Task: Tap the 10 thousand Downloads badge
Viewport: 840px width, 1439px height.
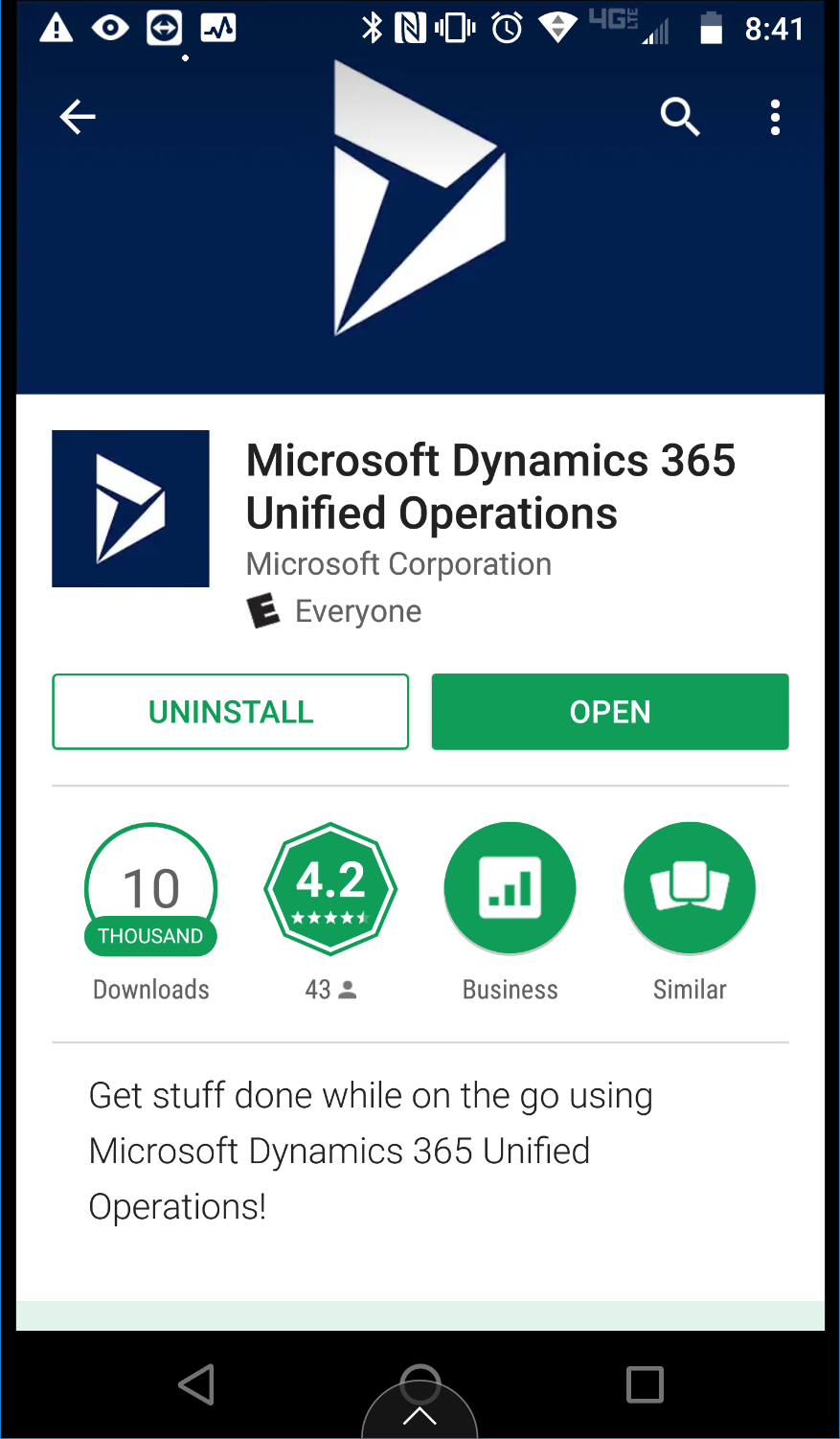Action: pos(151,889)
